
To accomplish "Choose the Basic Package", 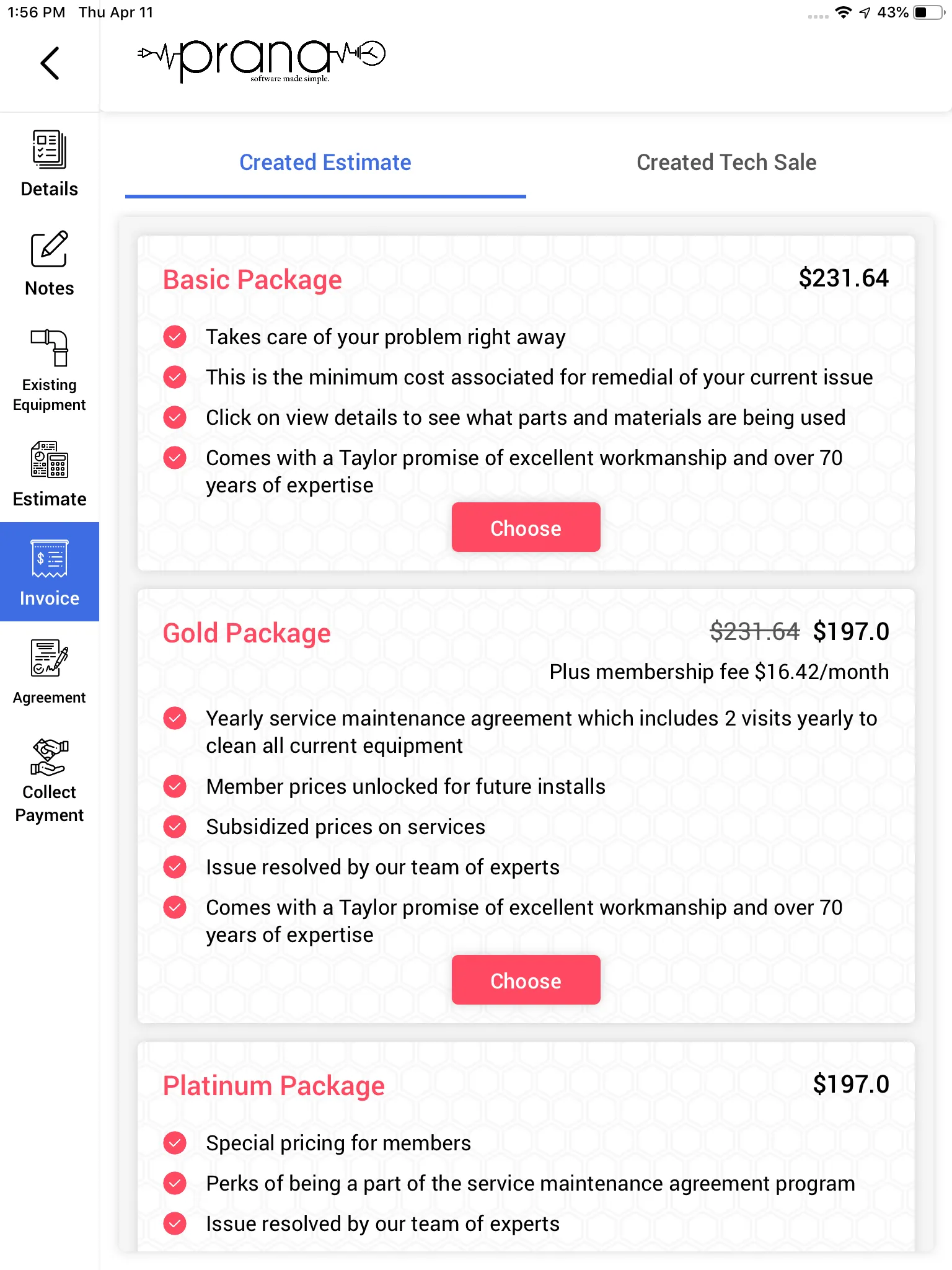I will click(526, 528).
